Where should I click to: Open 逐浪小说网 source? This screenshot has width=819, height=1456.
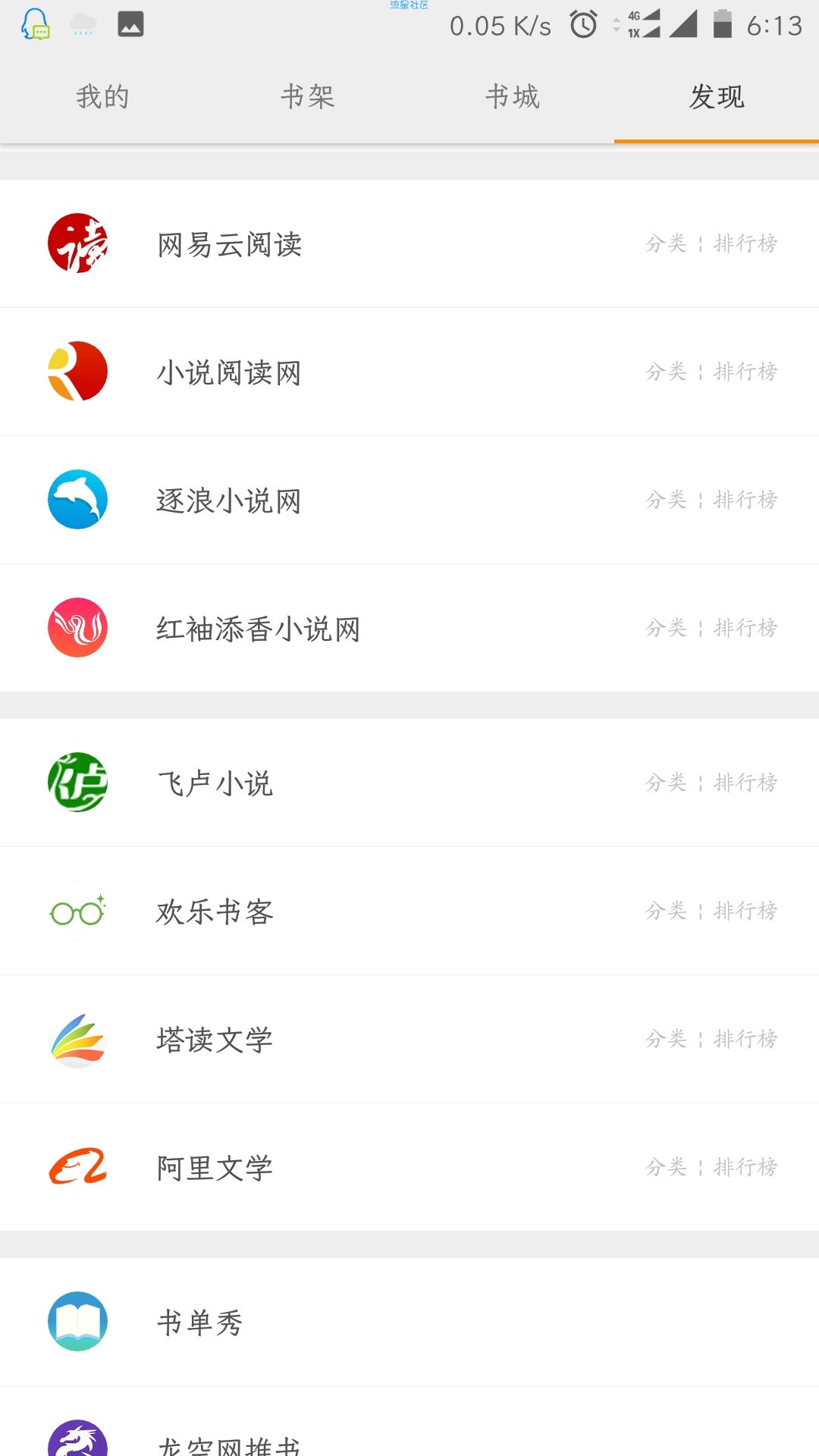point(409,500)
